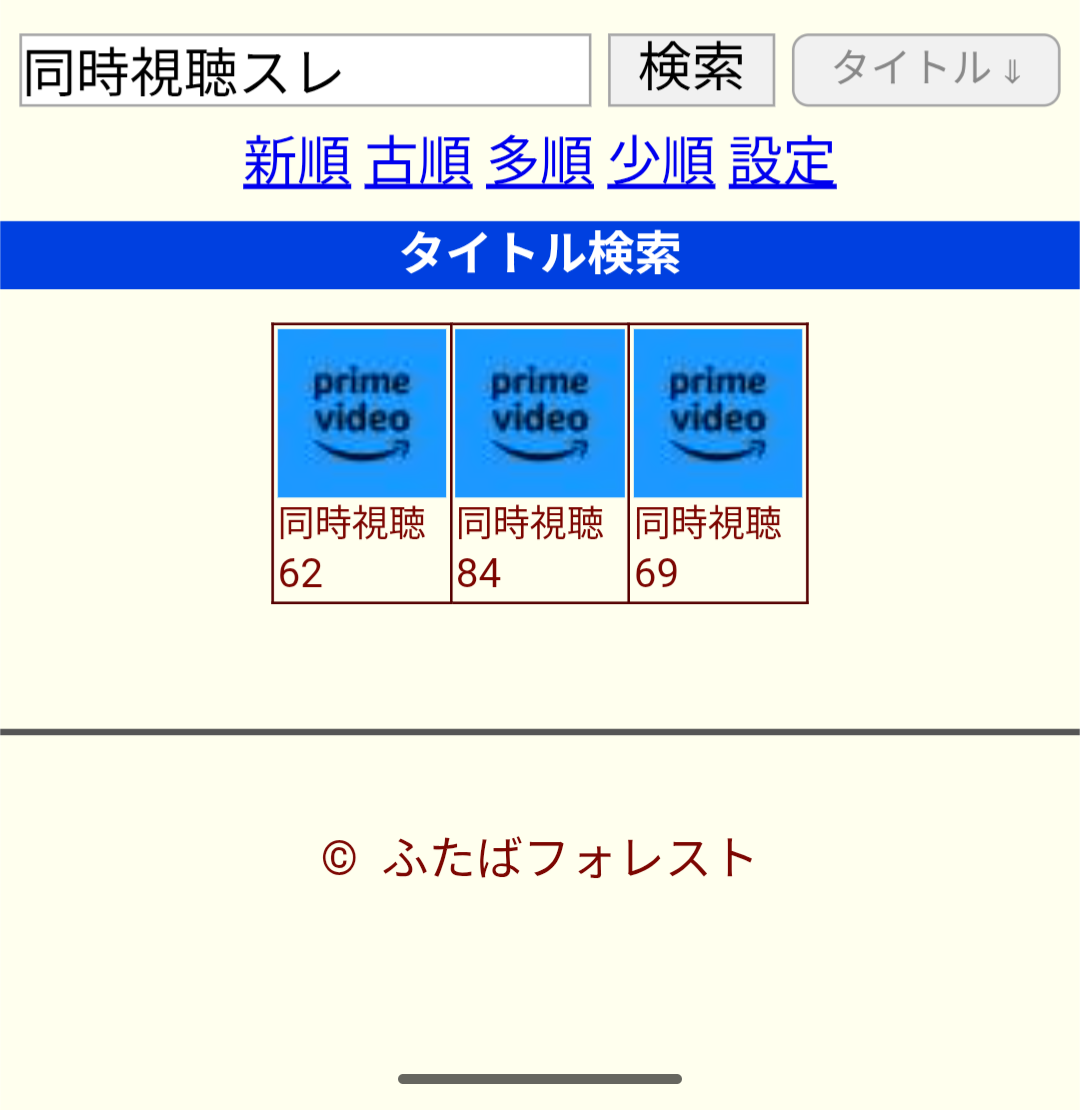Image resolution: width=1080 pixels, height=1110 pixels.
Task: Sort by 新順 link
Action: pos(297,161)
